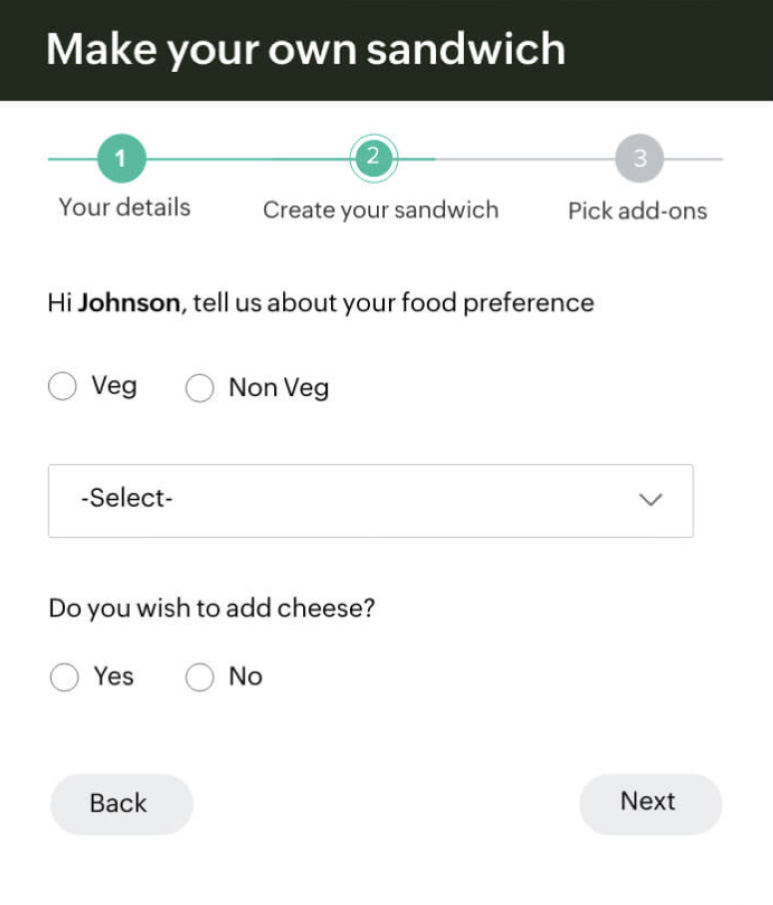Choose No for cheese
The width and height of the screenshot is (773, 905).
(x=199, y=676)
